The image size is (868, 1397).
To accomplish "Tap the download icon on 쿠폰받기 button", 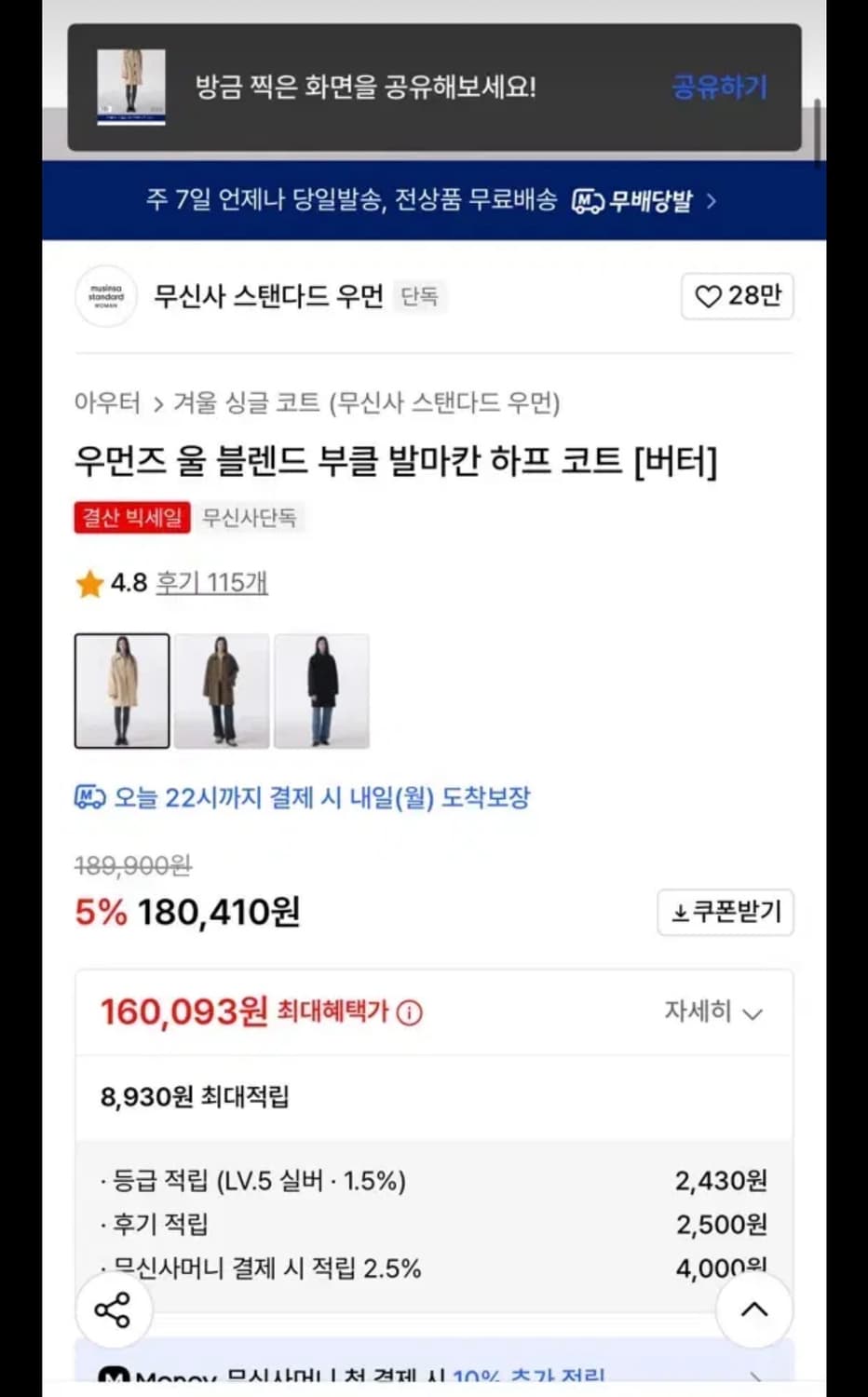I will click(681, 913).
